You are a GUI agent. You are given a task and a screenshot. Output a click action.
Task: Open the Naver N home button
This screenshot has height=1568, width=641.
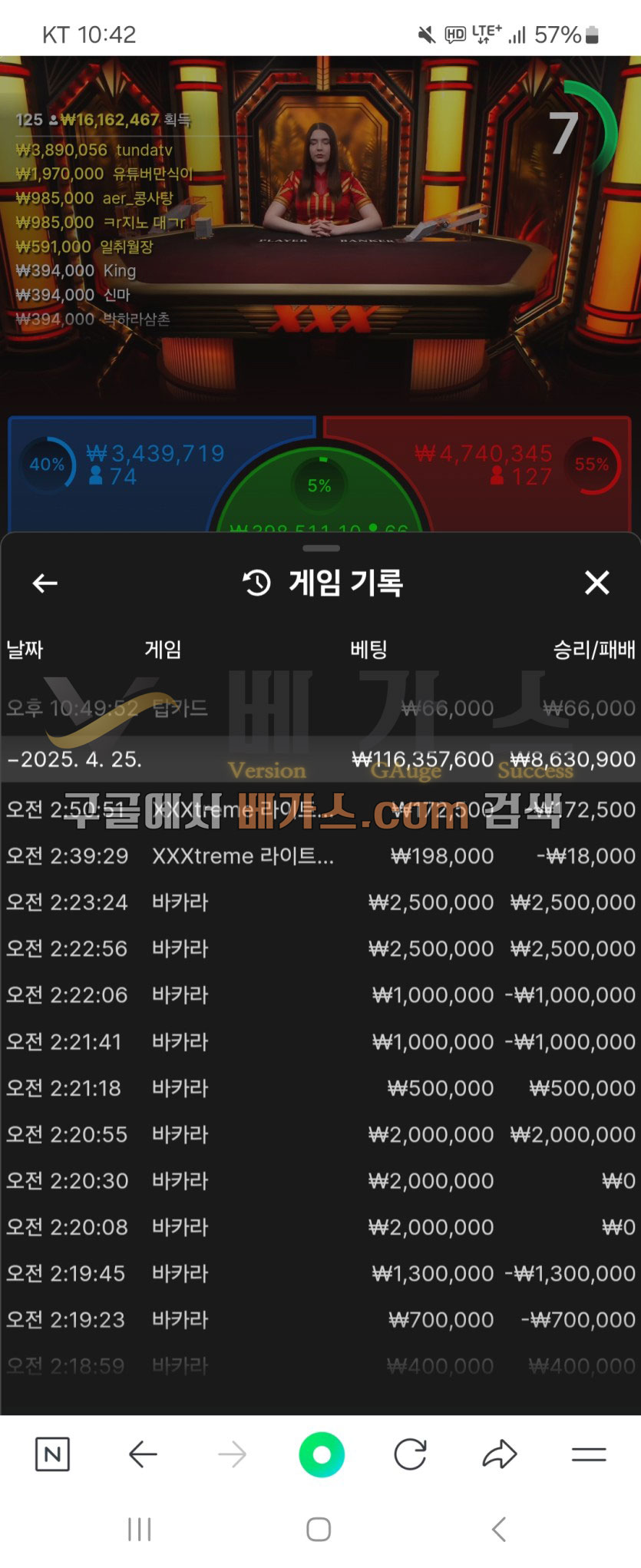(x=52, y=1454)
